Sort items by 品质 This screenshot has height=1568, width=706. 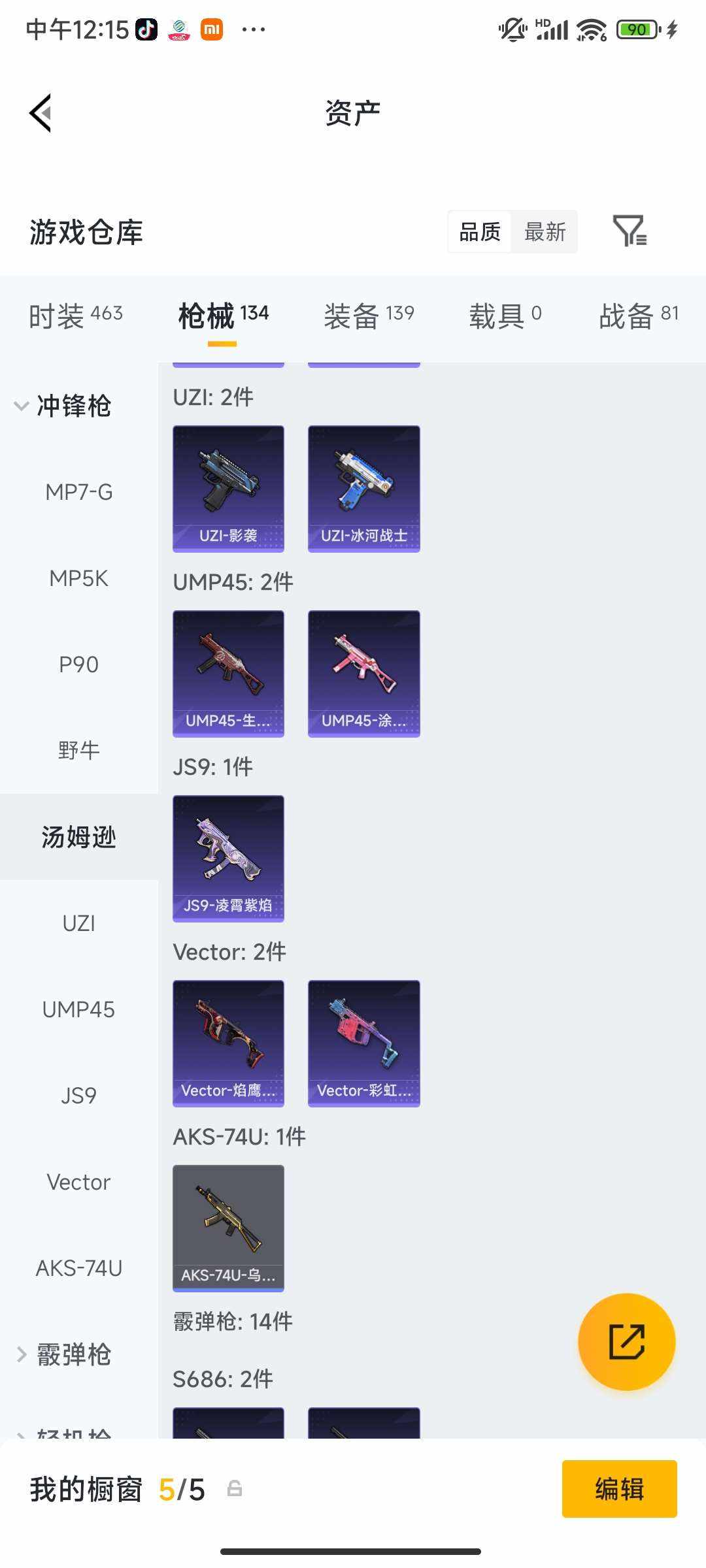(479, 232)
